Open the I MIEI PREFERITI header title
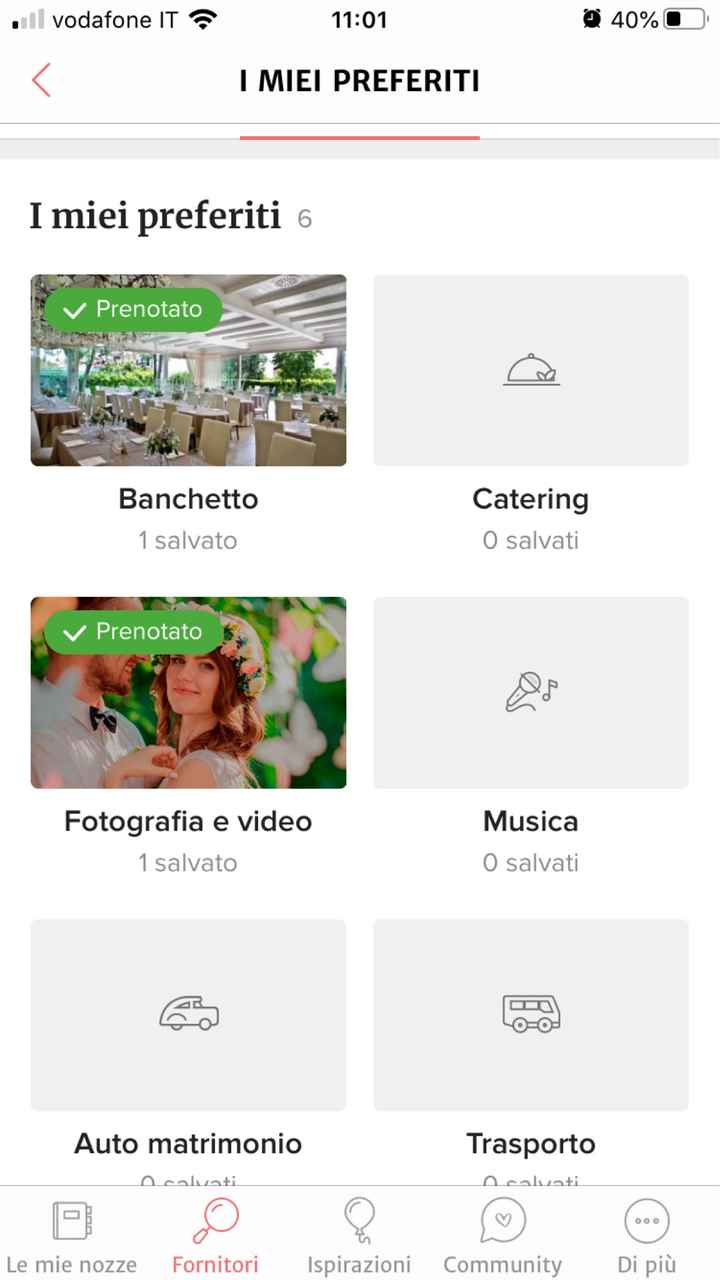This screenshot has height=1280, width=720. pos(359,79)
